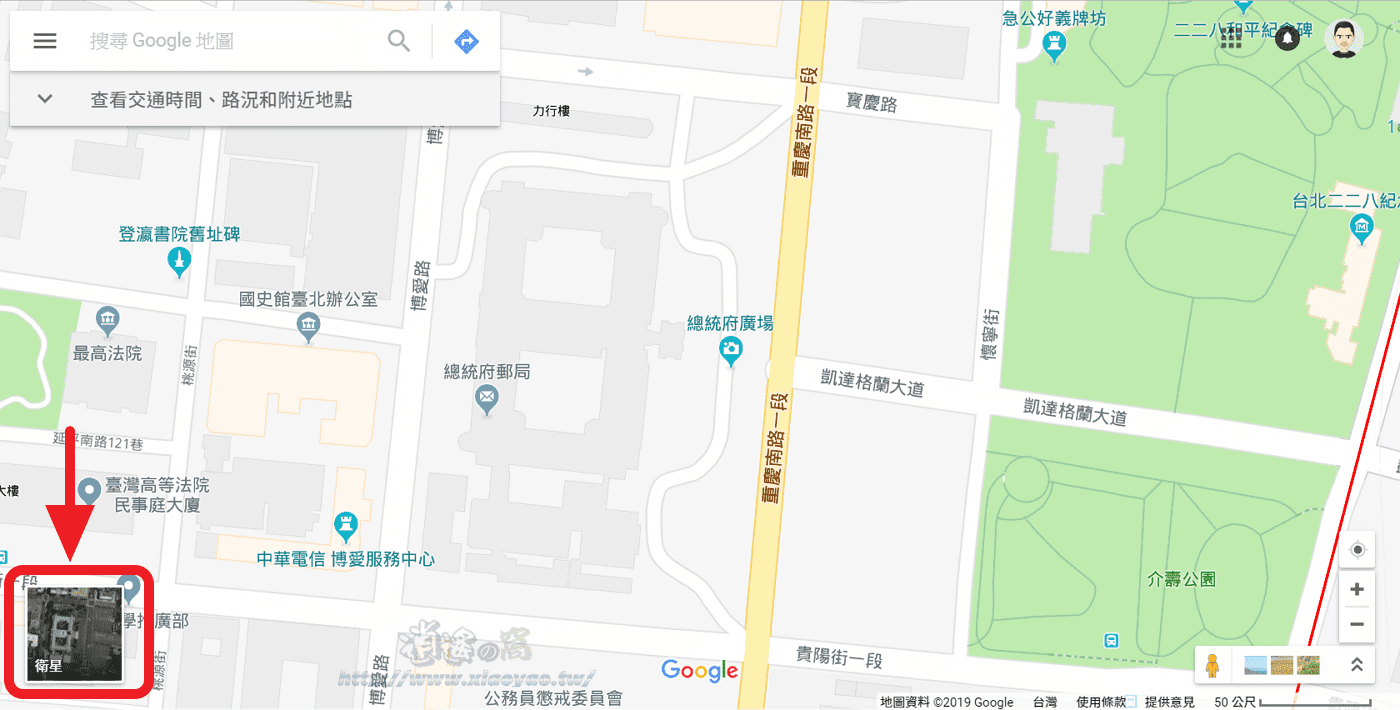Open 最高法院 place marker
The width and height of the screenshot is (1400, 710).
click(x=108, y=322)
